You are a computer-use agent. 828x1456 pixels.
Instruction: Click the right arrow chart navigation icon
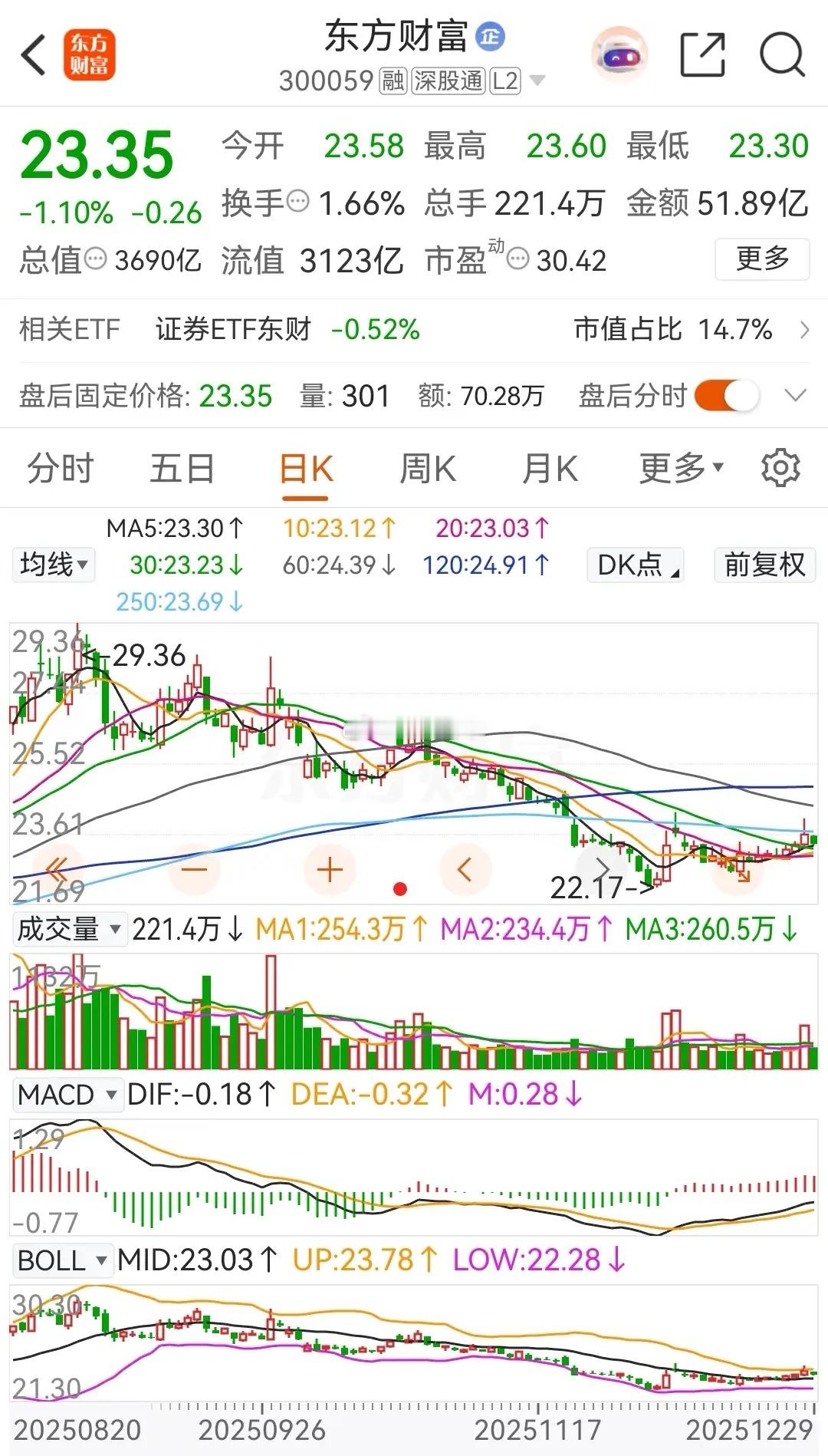tap(599, 868)
